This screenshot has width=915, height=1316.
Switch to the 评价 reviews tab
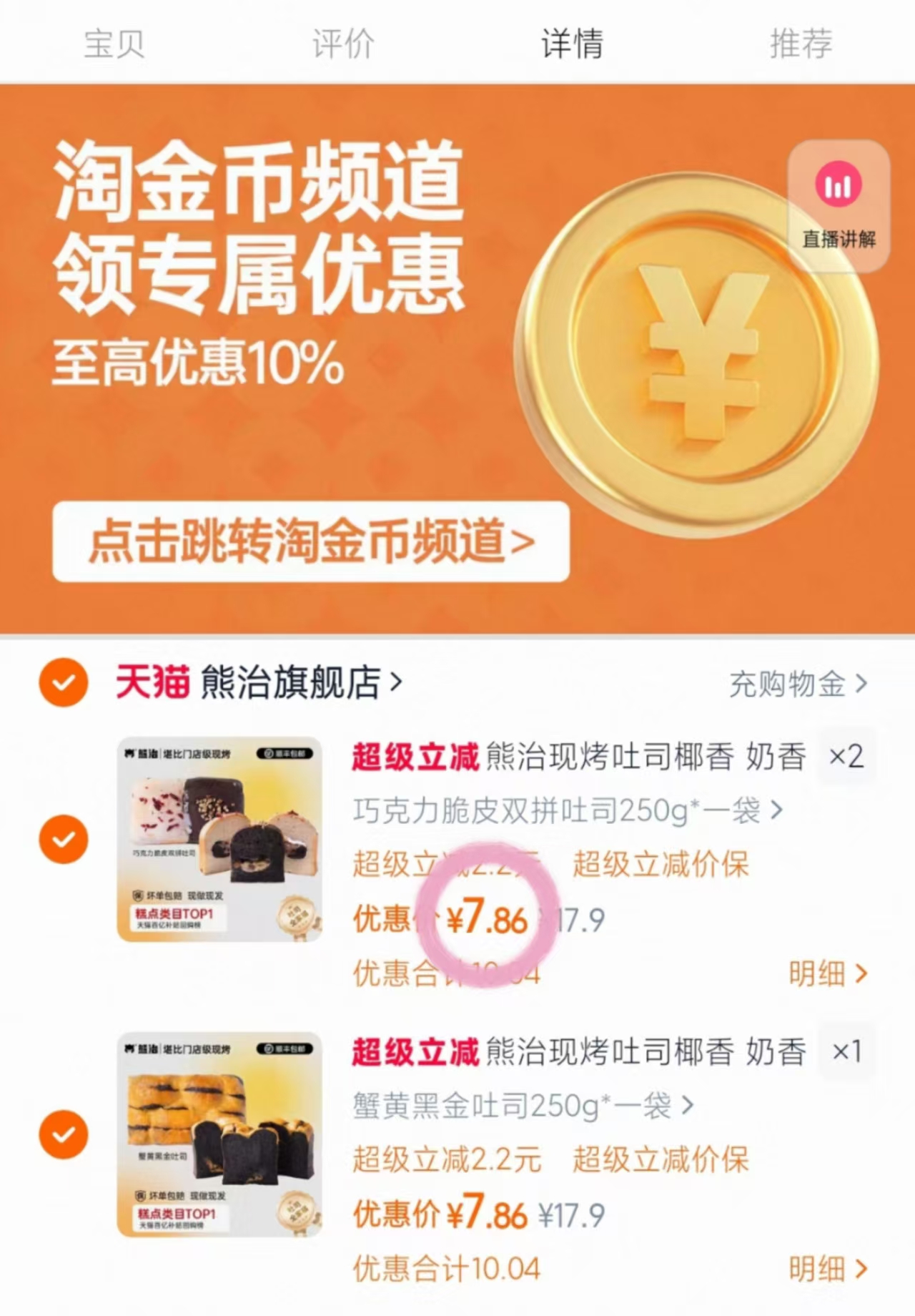pos(341,44)
